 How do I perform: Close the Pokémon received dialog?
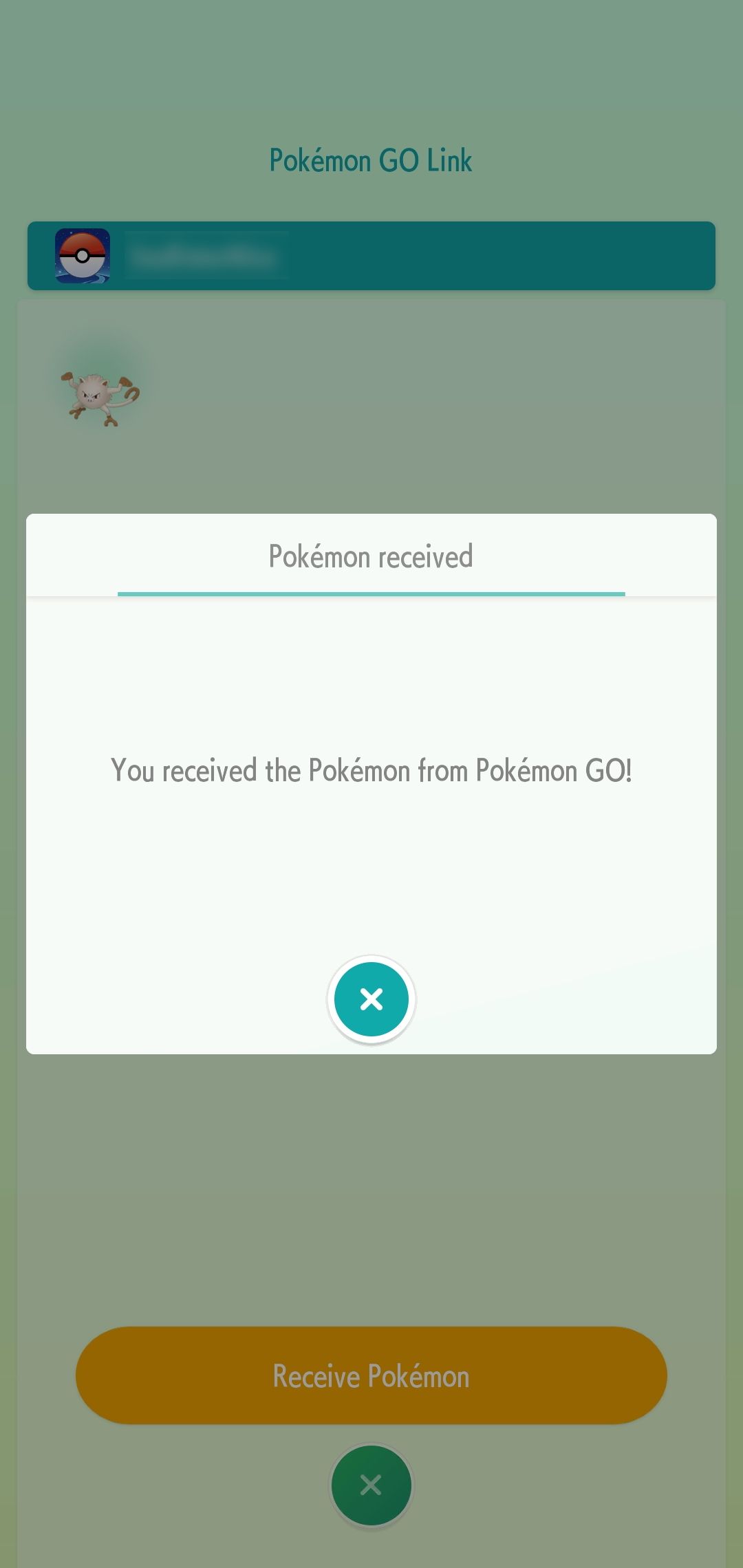coord(371,999)
